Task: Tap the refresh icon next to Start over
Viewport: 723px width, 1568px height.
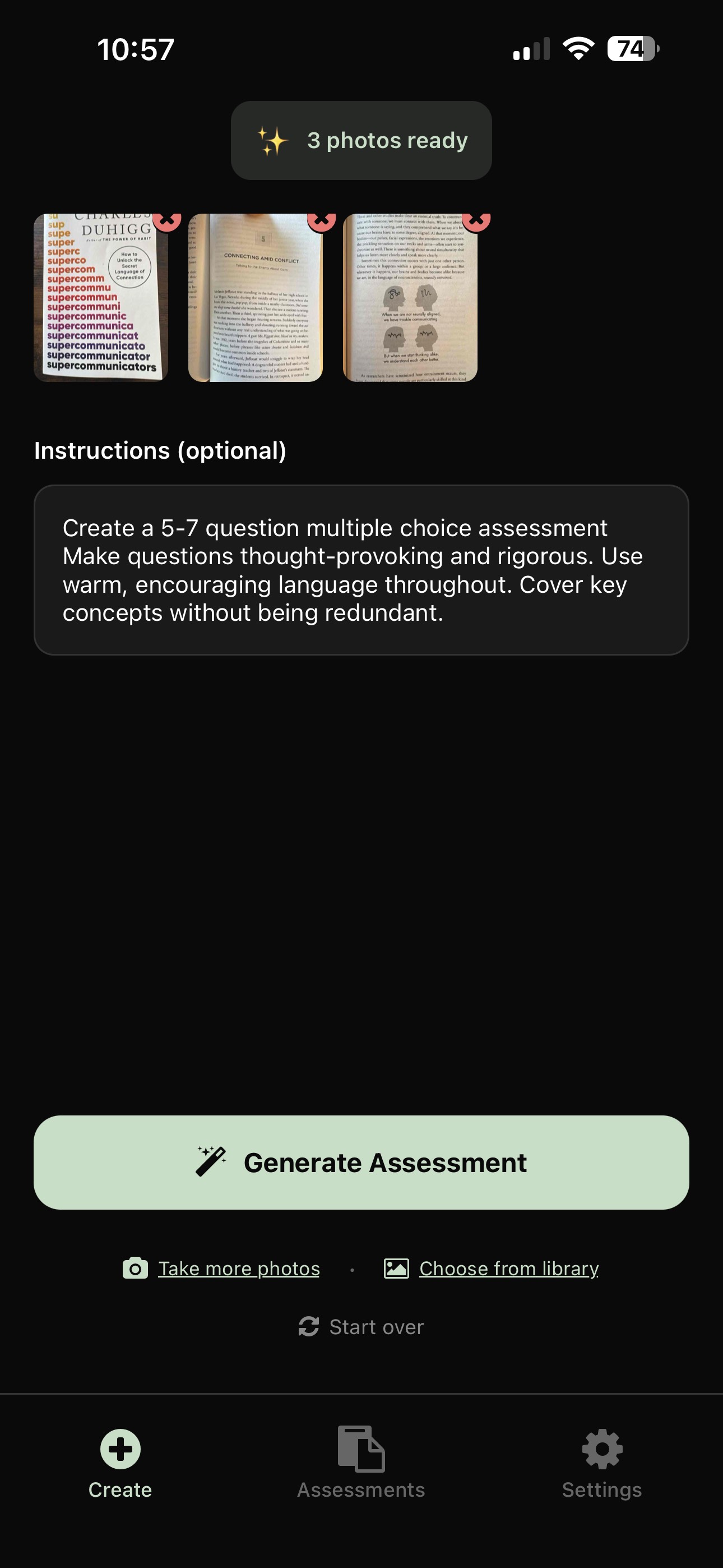Action: pyautogui.click(x=310, y=1326)
